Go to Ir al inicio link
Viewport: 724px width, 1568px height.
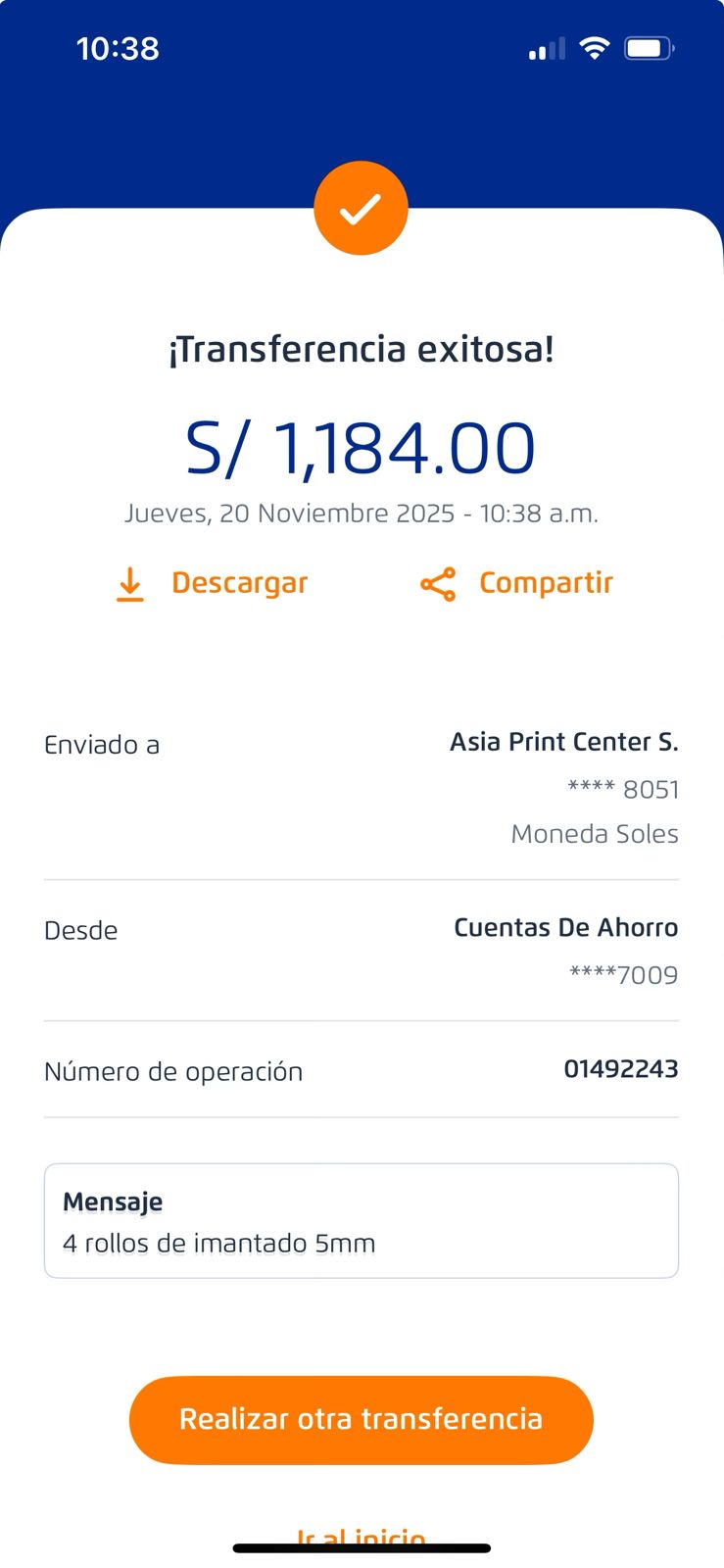click(361, 1536)
